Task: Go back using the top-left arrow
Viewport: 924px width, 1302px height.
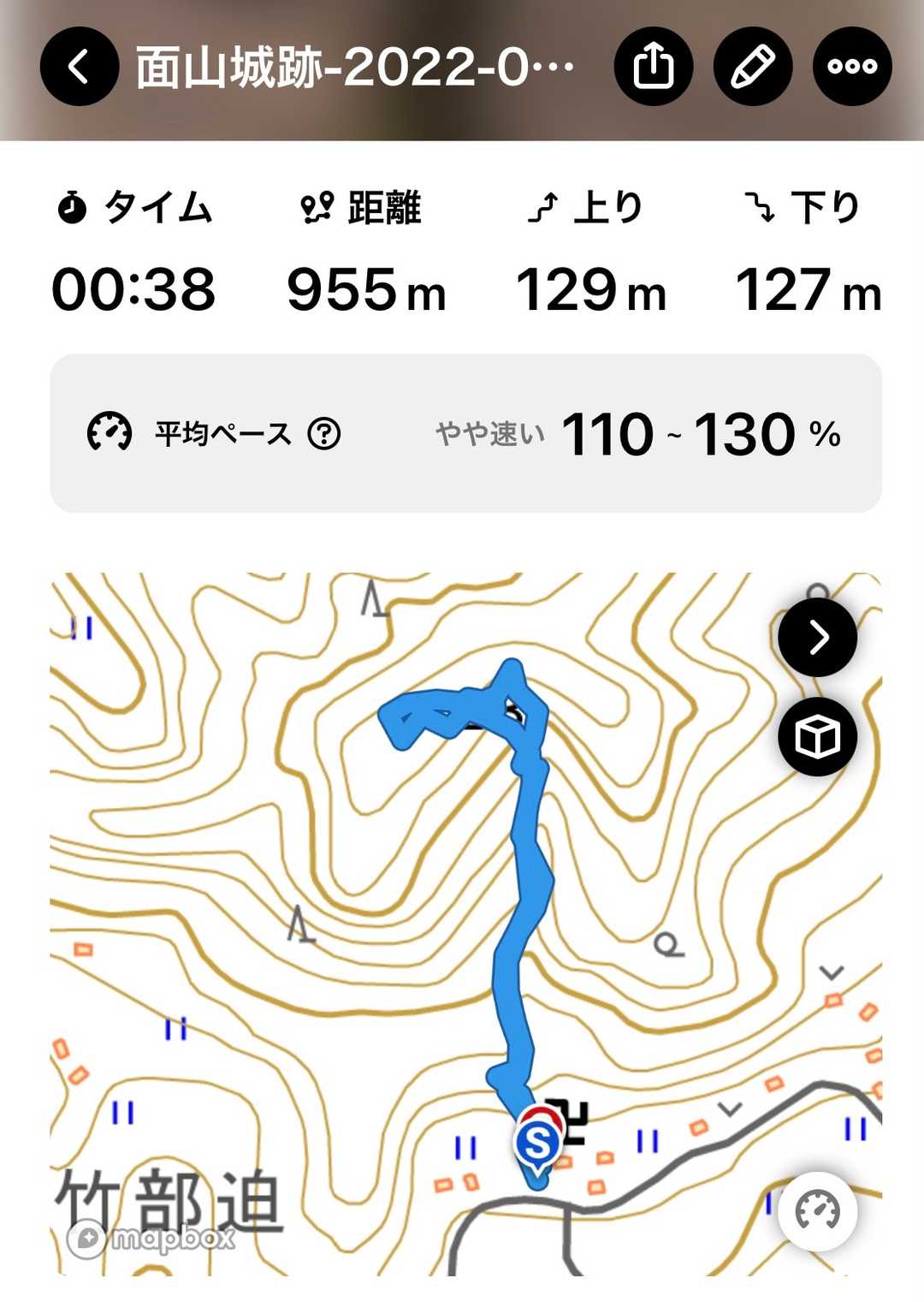Action: (80, 67)
